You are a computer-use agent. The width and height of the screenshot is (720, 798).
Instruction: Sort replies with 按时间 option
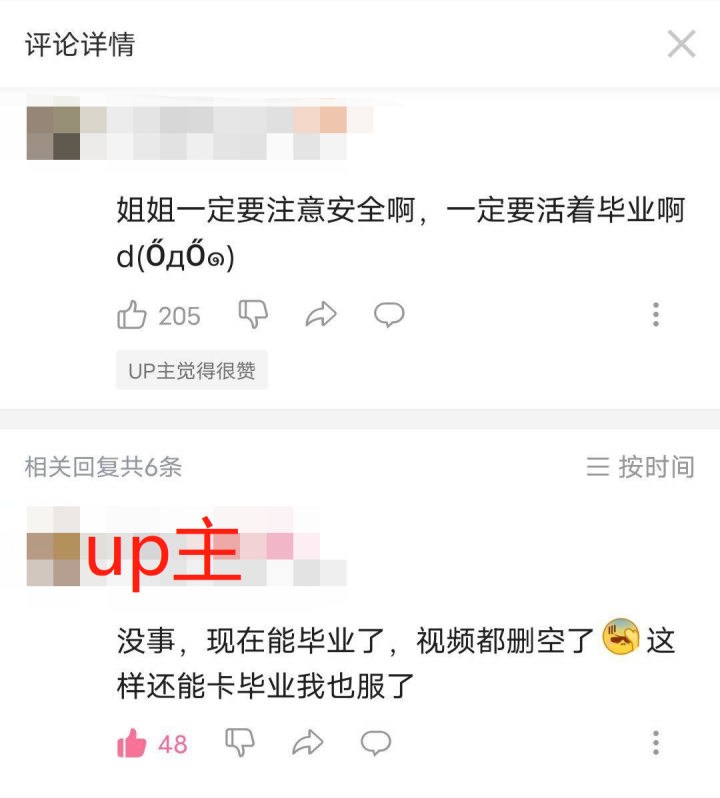(x=640, y=466)
